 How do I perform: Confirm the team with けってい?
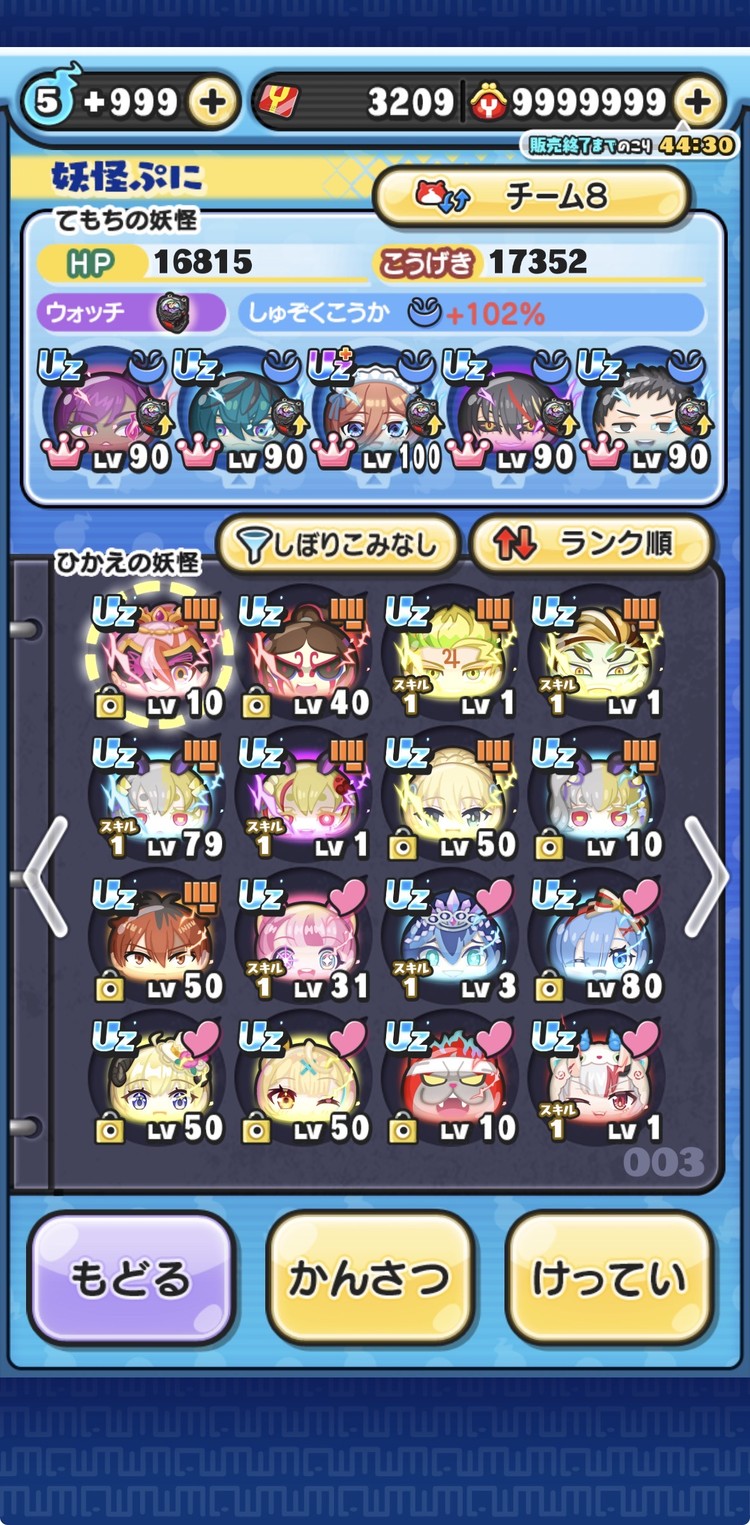(x=609, y=1278)
